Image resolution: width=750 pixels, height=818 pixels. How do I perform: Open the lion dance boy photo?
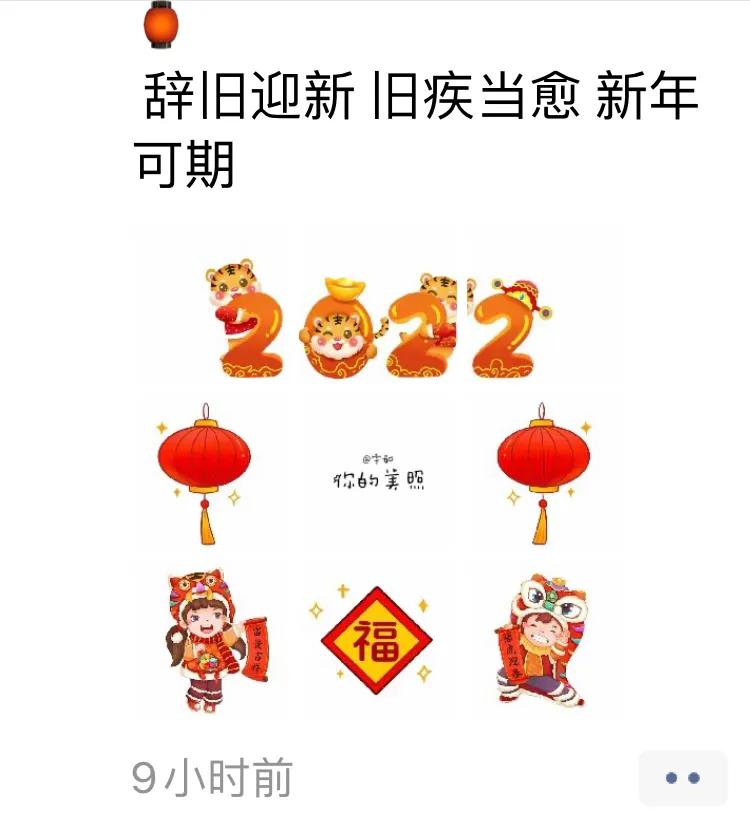point(542,642)
